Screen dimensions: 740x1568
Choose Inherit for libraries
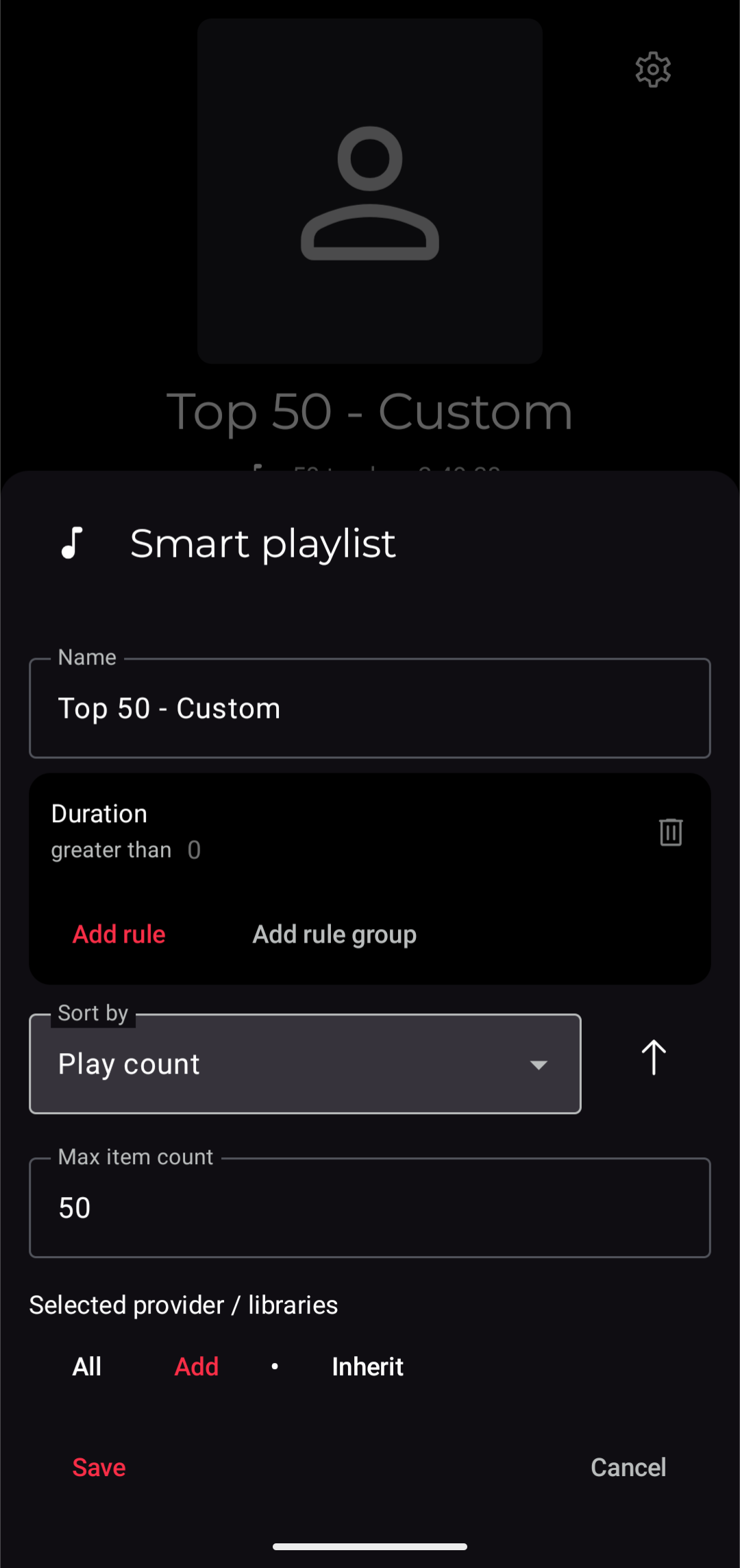tap(367, 1367)
